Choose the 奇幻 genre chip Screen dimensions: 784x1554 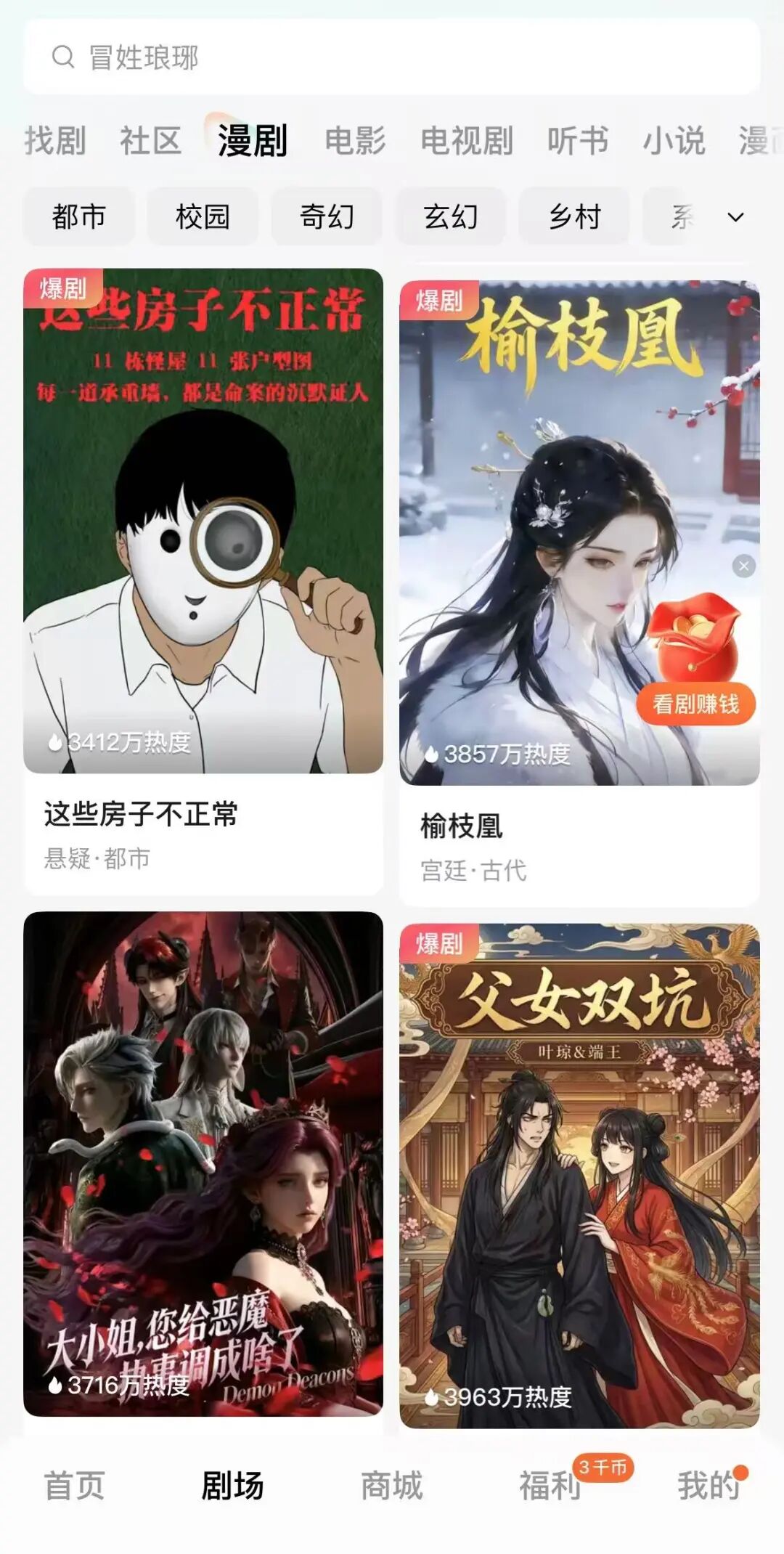coord(327,216)
